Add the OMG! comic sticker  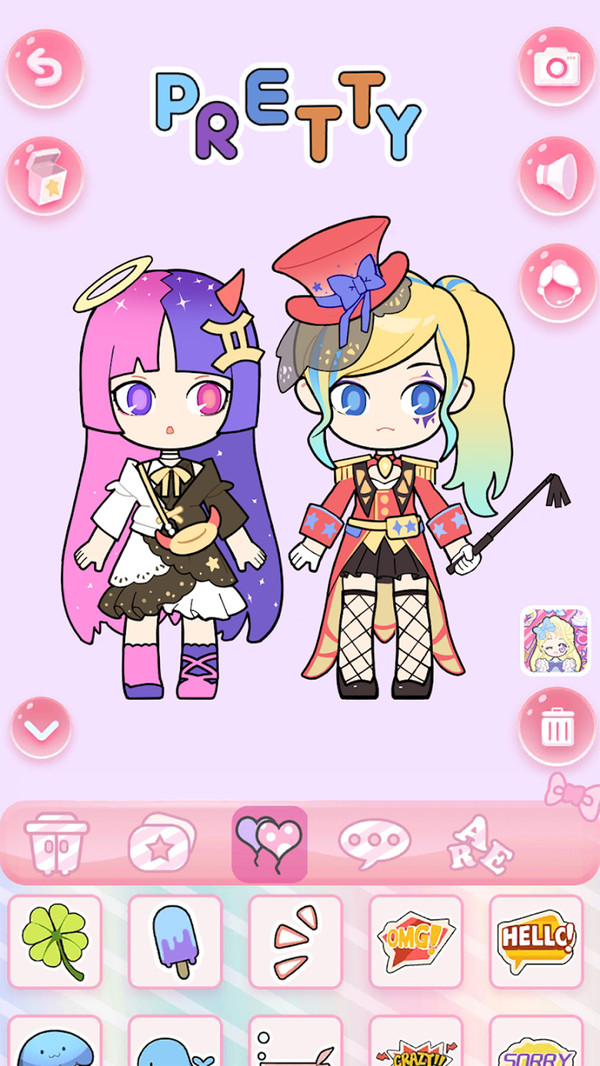[x=416, y=942]
